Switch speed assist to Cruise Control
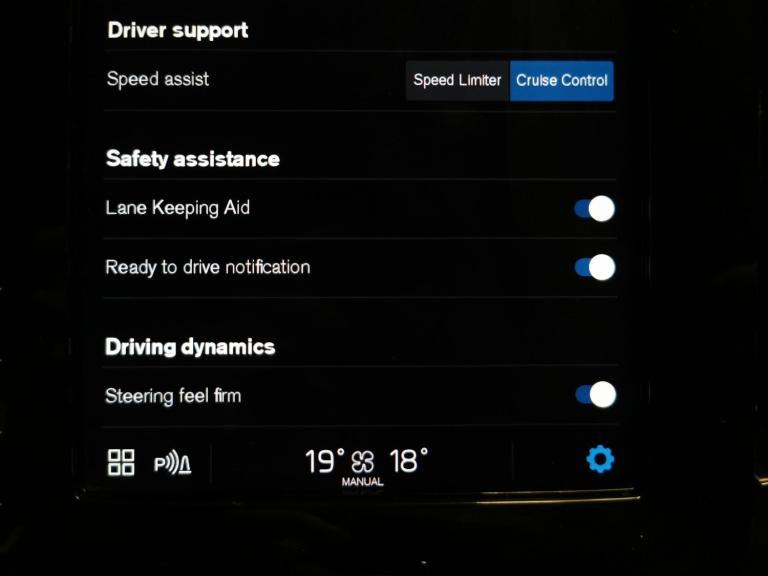768x576 pixels. (x=561, y=81)
